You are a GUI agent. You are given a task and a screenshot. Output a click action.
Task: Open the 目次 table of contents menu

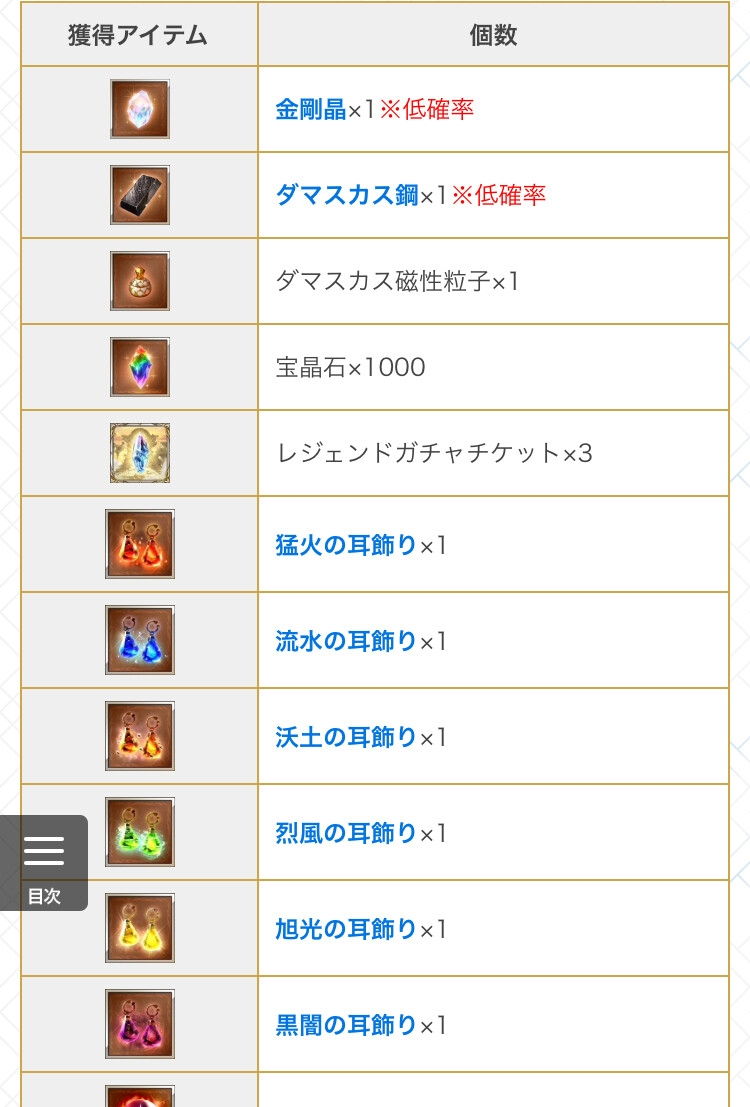pos(44,862)
